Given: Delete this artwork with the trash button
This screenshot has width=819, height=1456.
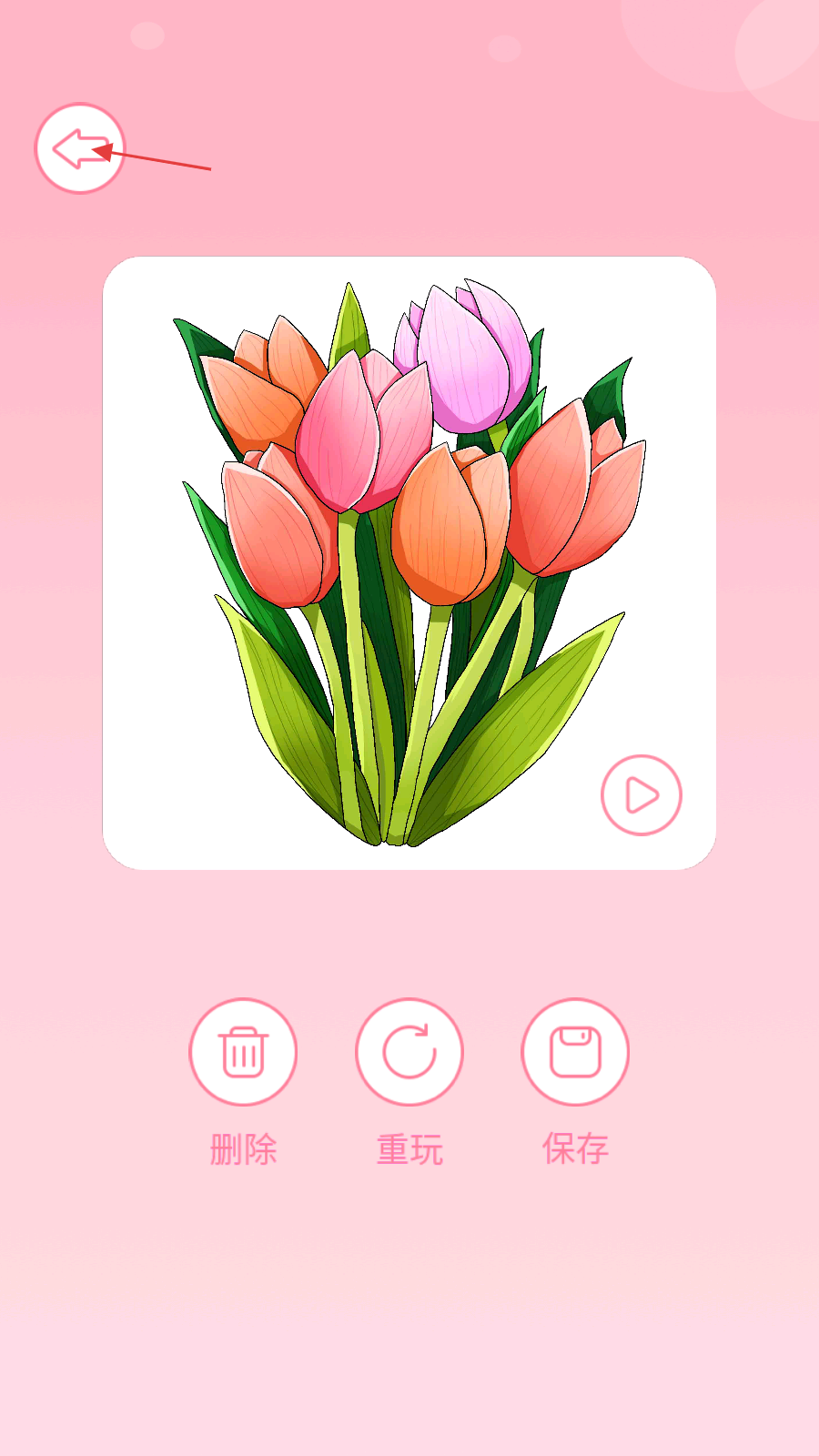Looking at the screenshot, I should tap(243, 1052).
